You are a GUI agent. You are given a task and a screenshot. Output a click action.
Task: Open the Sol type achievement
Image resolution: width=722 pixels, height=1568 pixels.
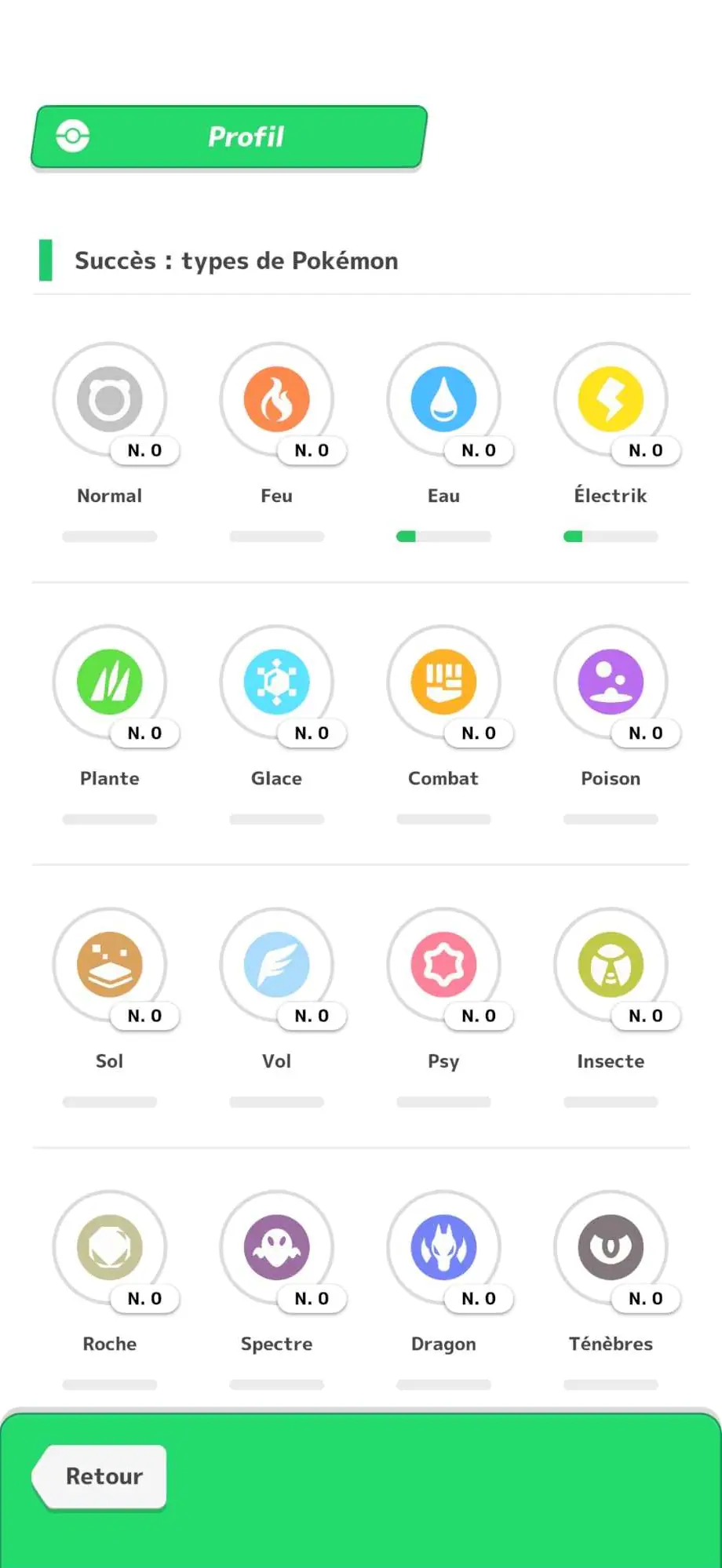click(110, 965)
